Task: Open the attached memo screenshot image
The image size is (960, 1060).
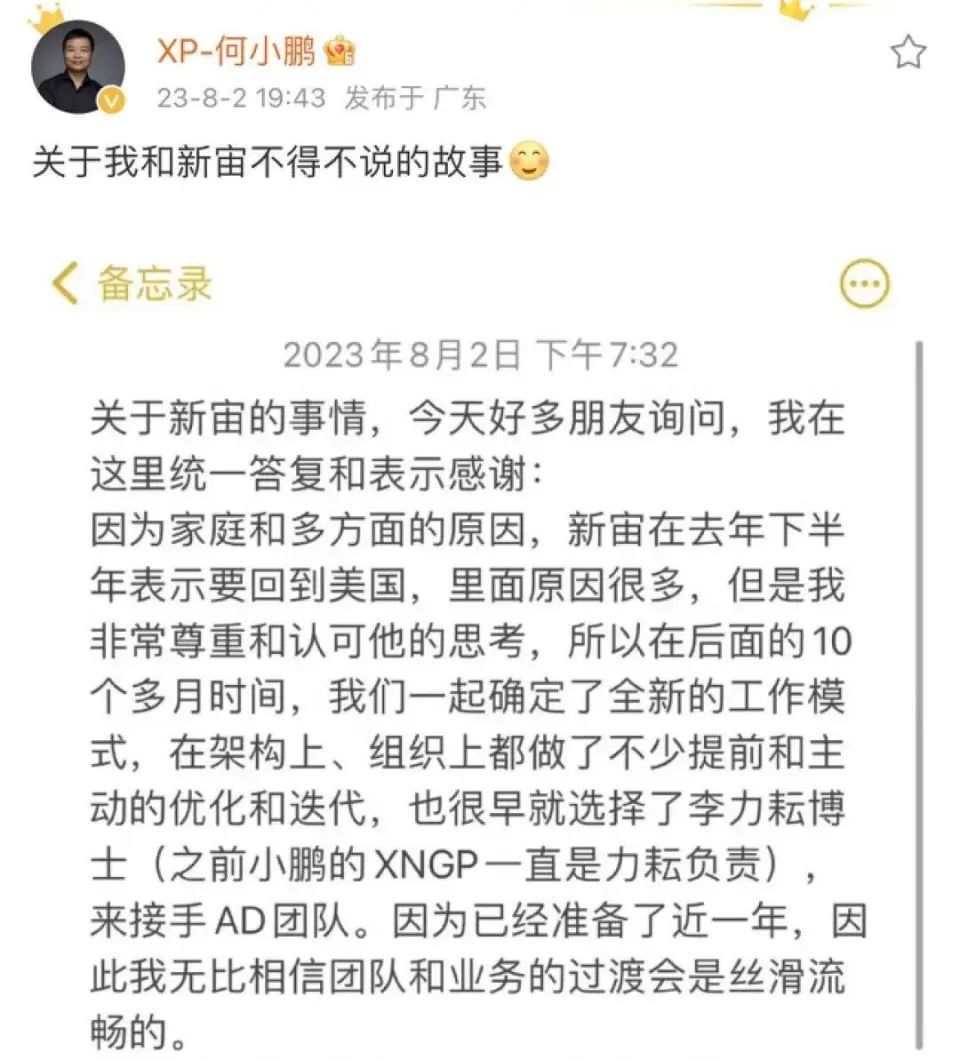Action: [x=470, y=650]
